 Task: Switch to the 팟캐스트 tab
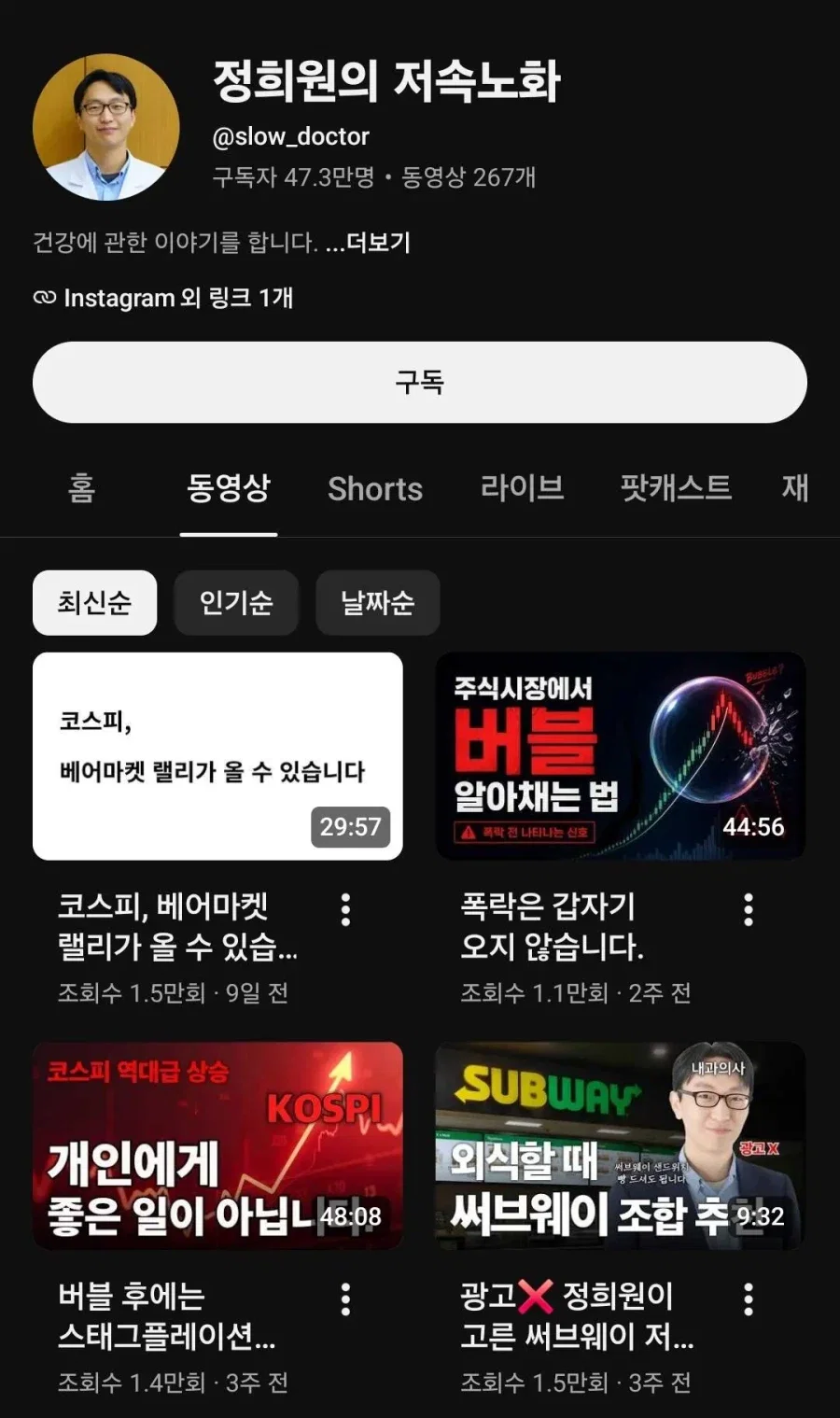(x=676, y=487)
